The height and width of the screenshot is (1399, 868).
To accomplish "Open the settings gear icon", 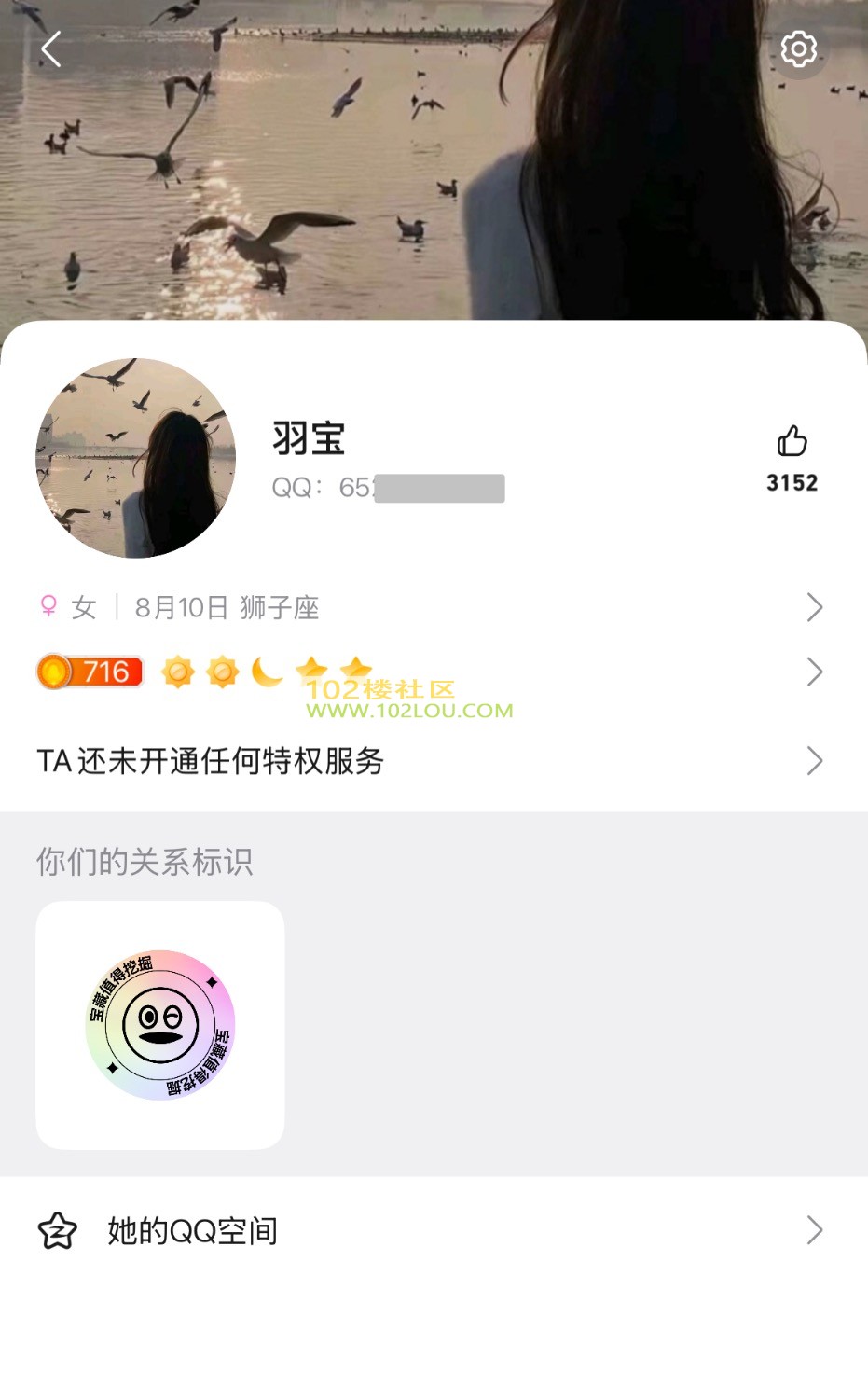I will point(798,49).
